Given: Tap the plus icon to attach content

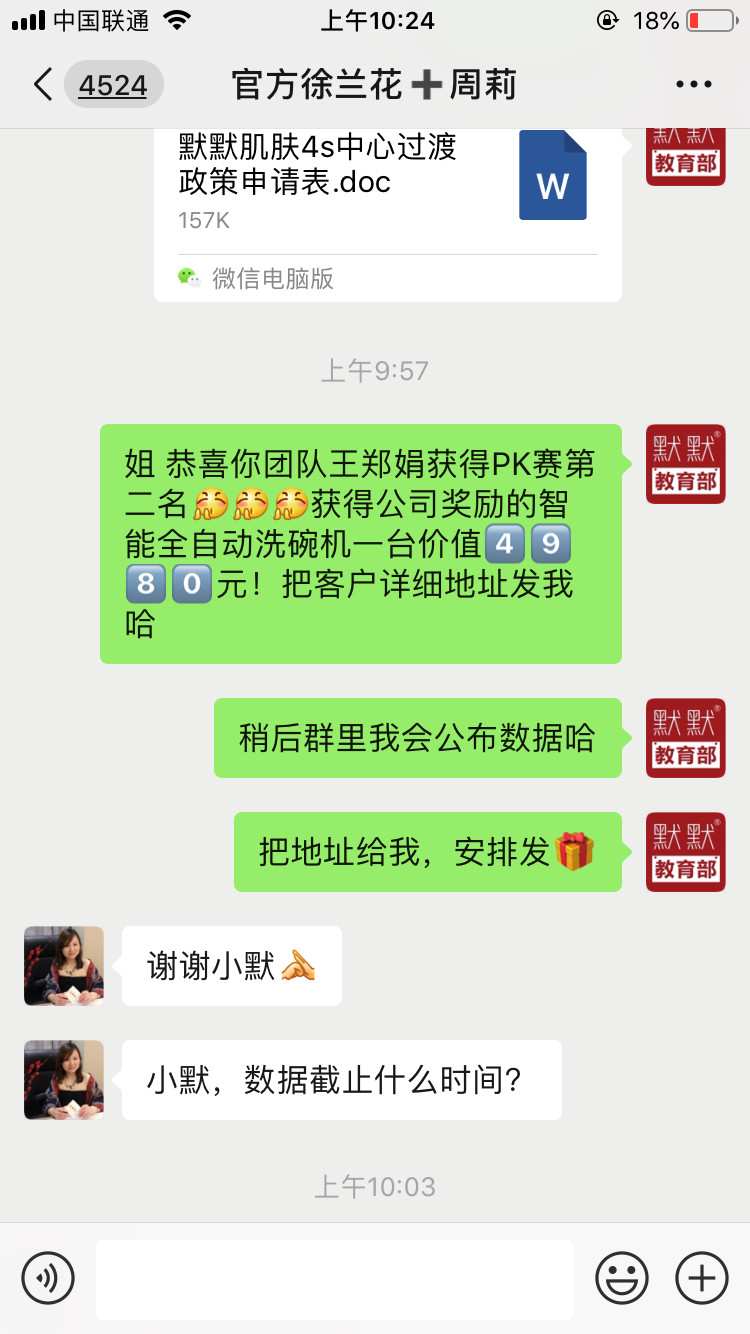Looking at the screenshot, I should click(701, 1277).
